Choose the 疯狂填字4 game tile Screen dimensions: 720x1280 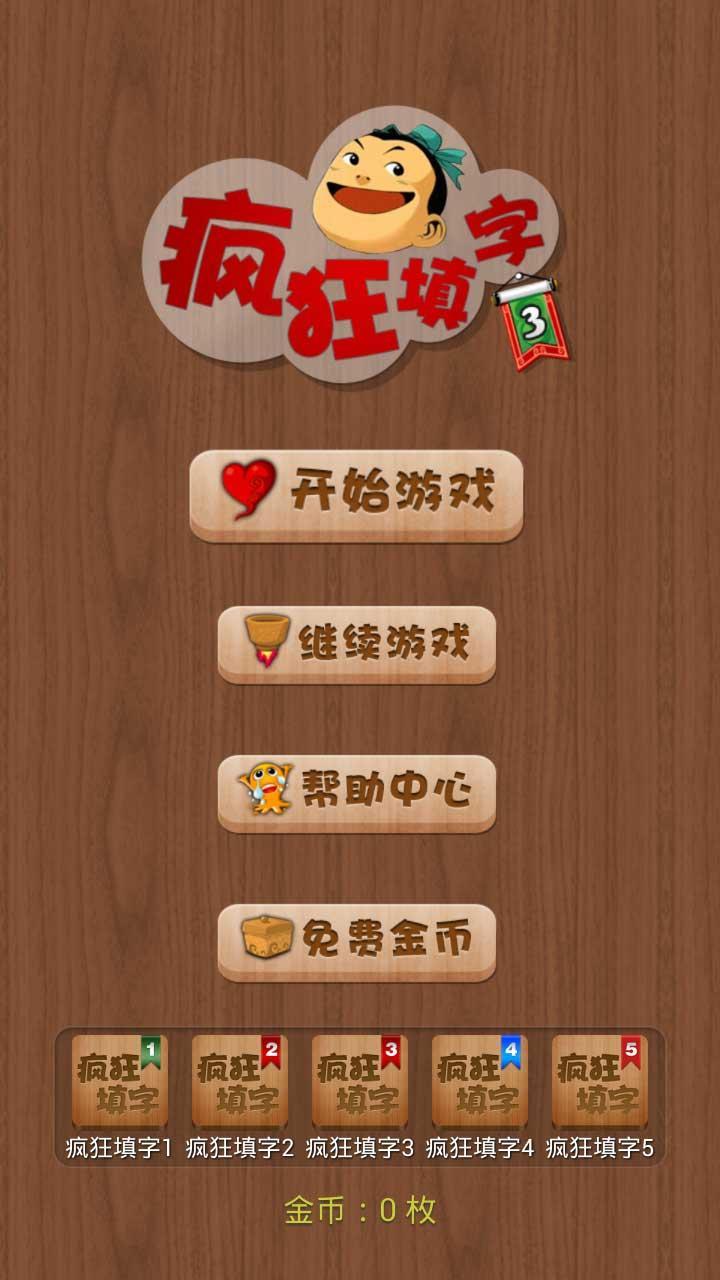(x=479, y=1084)
